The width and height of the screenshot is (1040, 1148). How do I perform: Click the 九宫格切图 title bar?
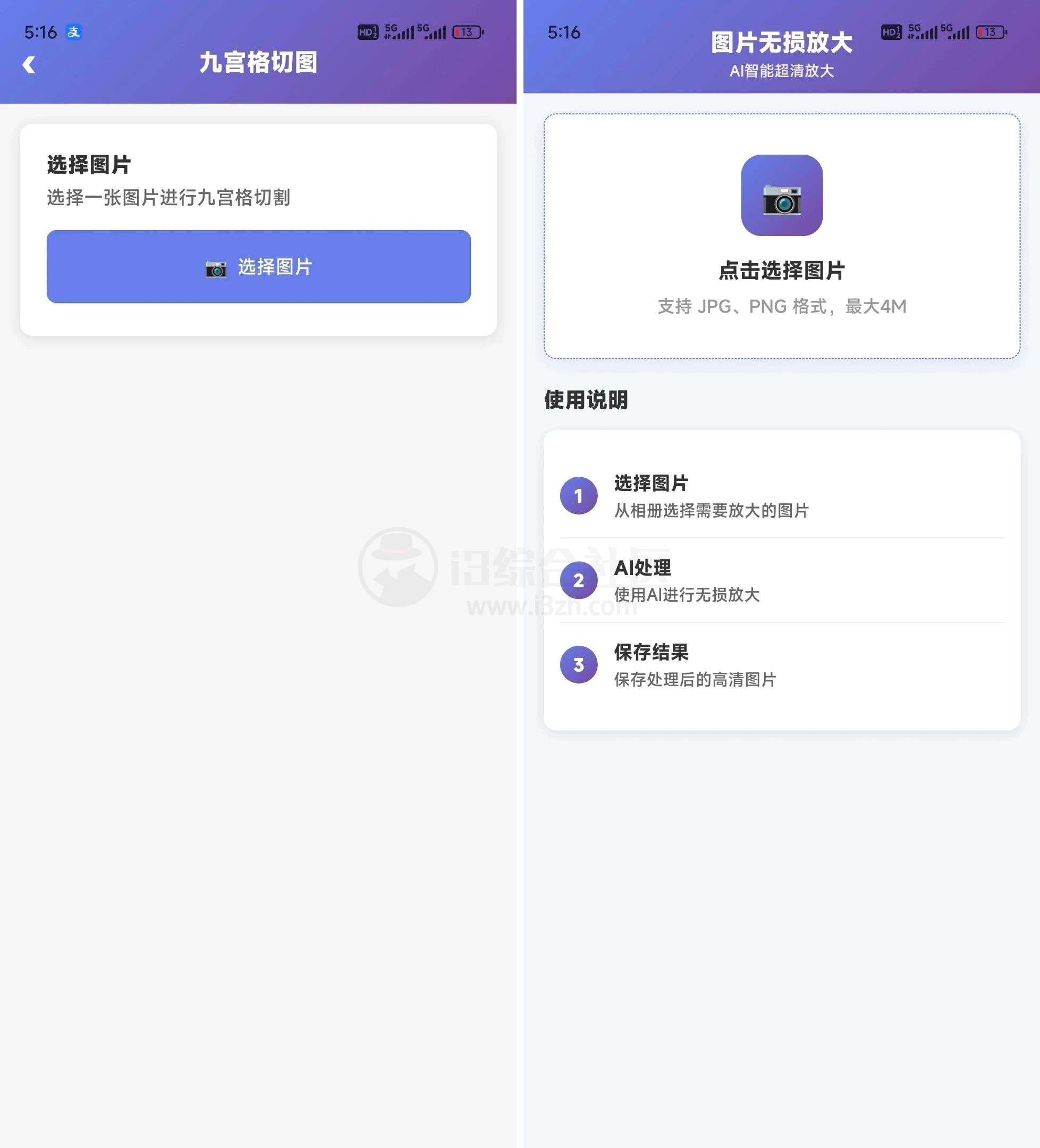point(259,63)
